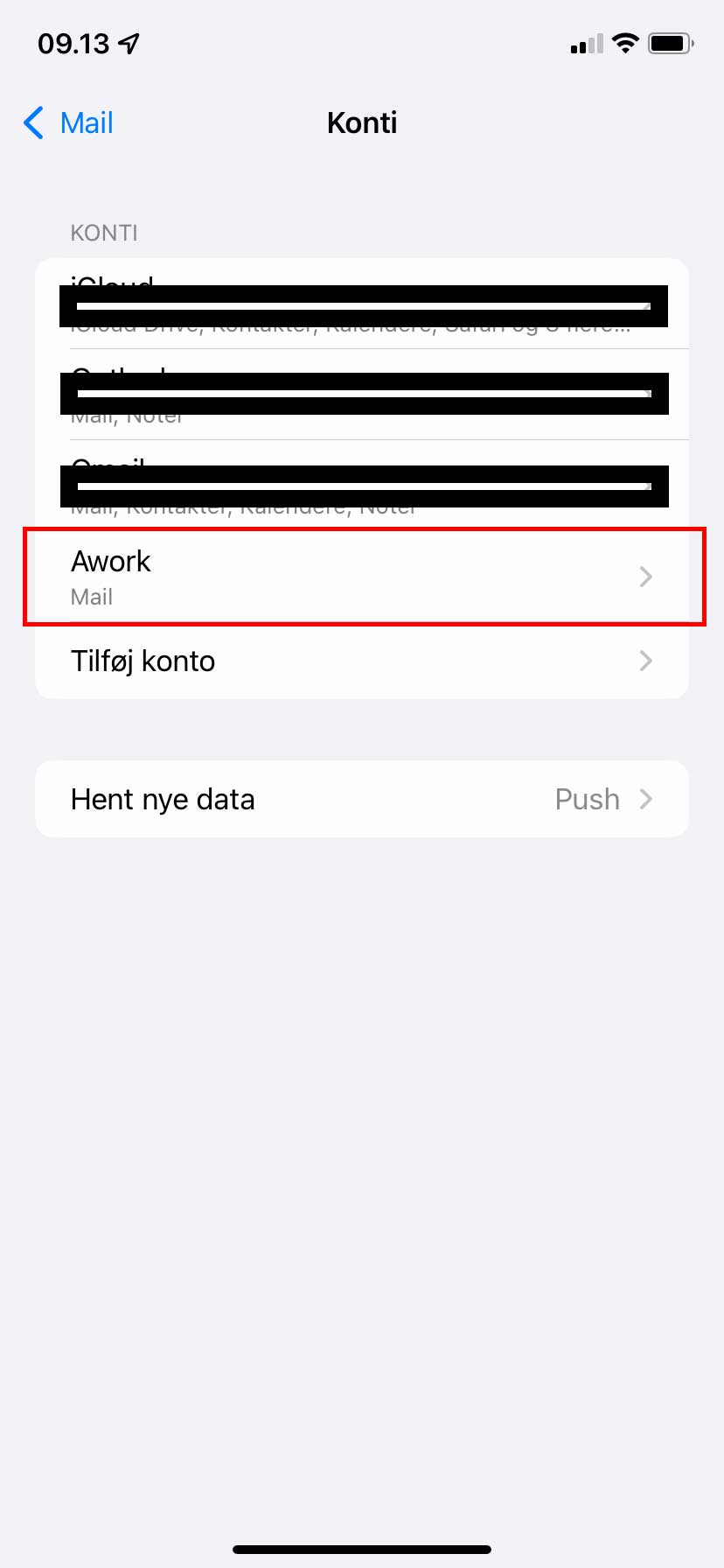Open the Gmail account row
The height and width of the screenshot is (1568, 724).
coord(362,486)
